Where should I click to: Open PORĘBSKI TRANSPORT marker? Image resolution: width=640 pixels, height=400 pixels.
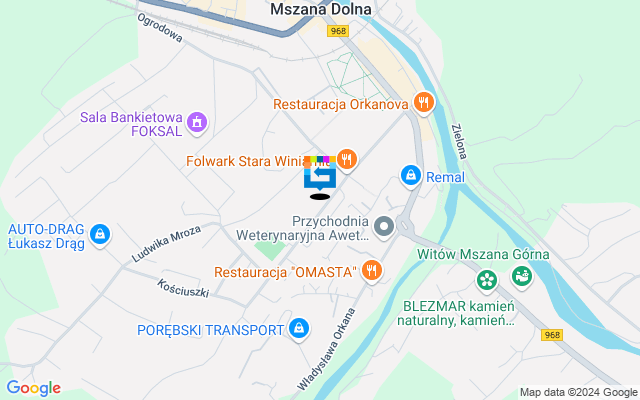298,328
